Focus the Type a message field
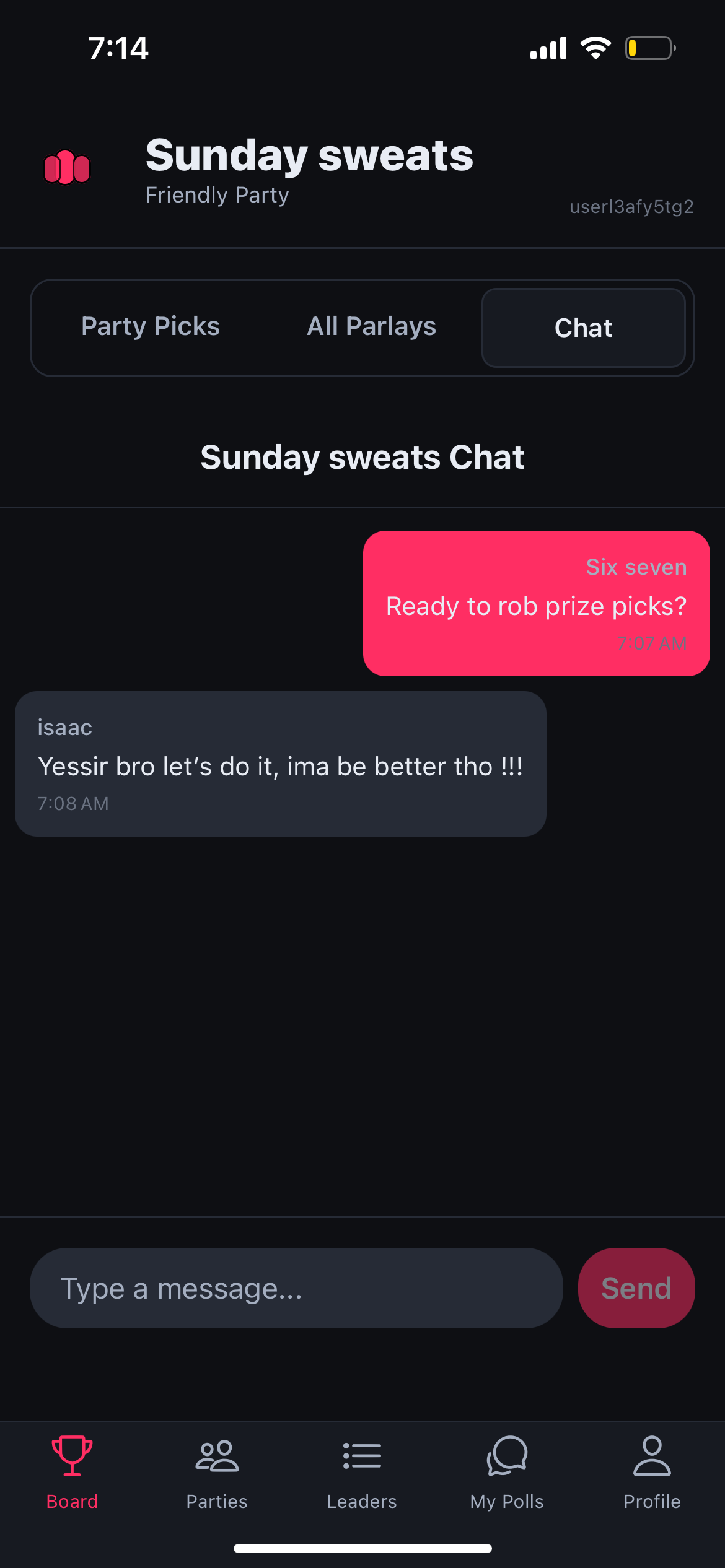This screenshot has width=725, height=1568. 296,1288
